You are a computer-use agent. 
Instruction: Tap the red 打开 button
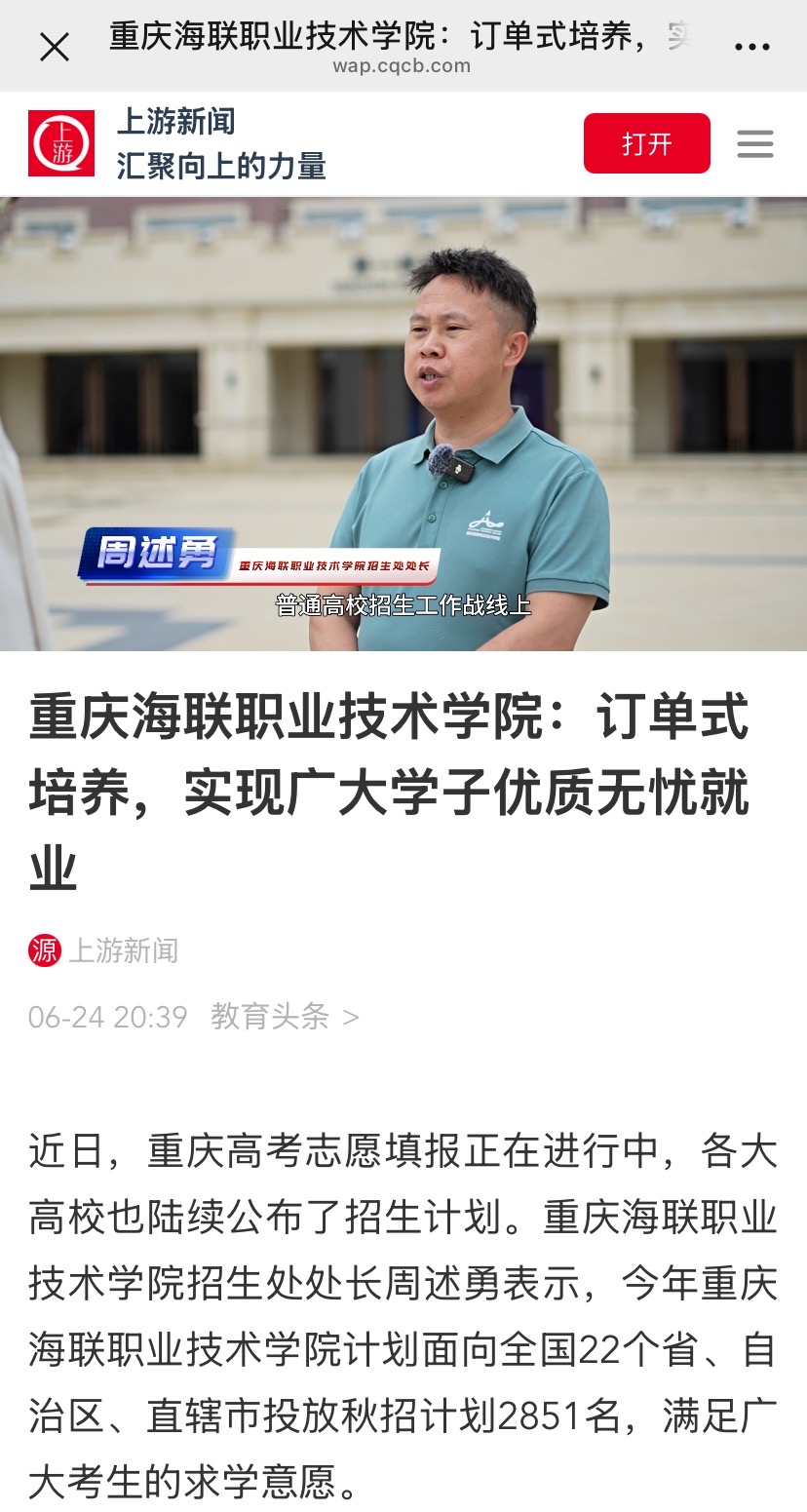point(646,144)
